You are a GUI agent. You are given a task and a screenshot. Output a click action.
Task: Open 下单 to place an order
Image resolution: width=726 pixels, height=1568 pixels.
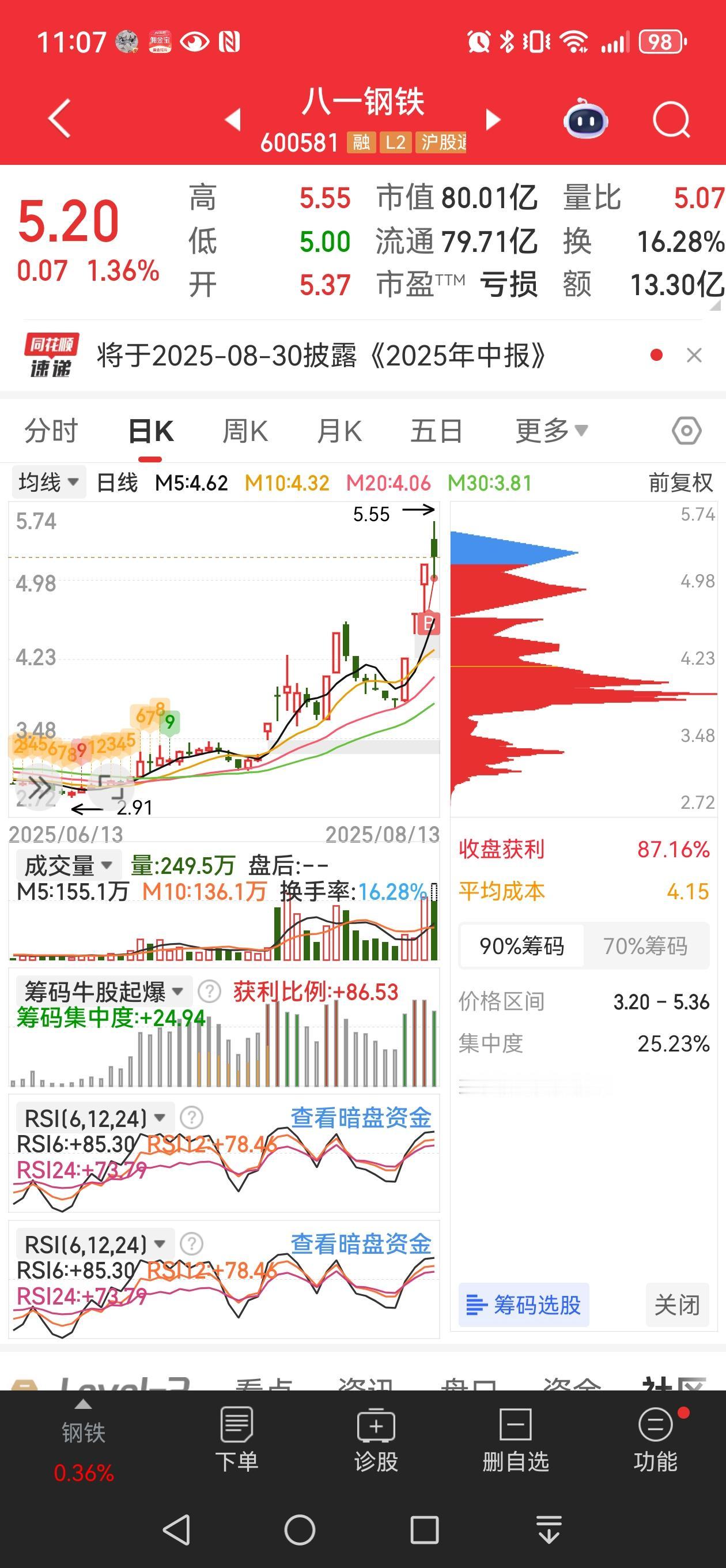click(x=237, y=1439)
